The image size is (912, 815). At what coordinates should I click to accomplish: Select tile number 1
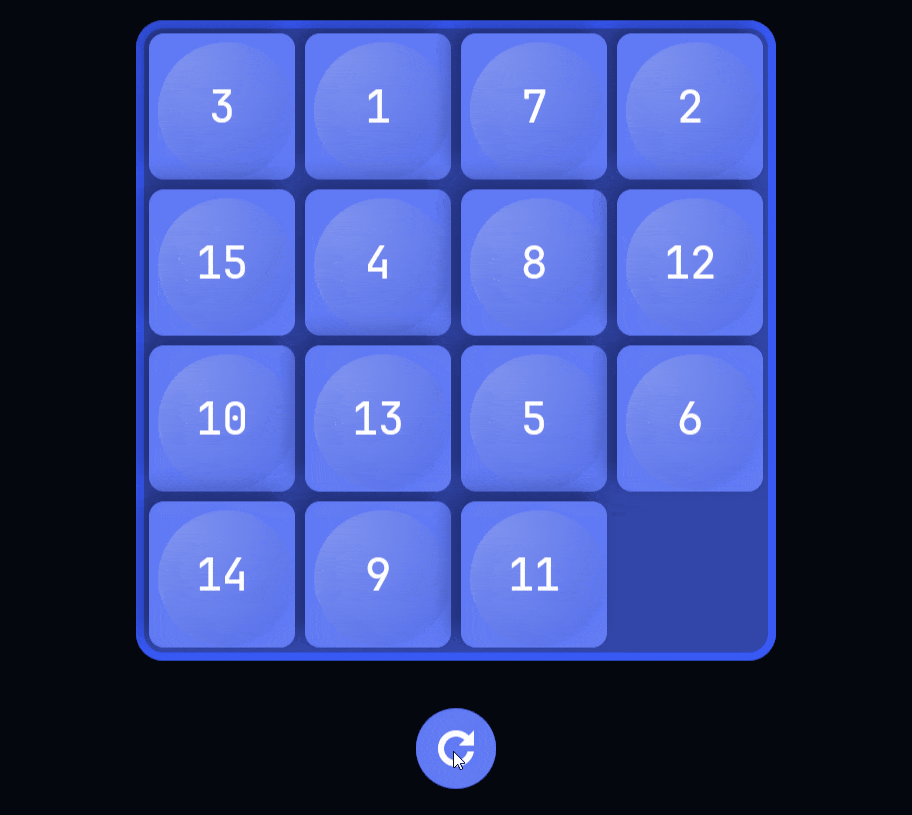(378, 106)
